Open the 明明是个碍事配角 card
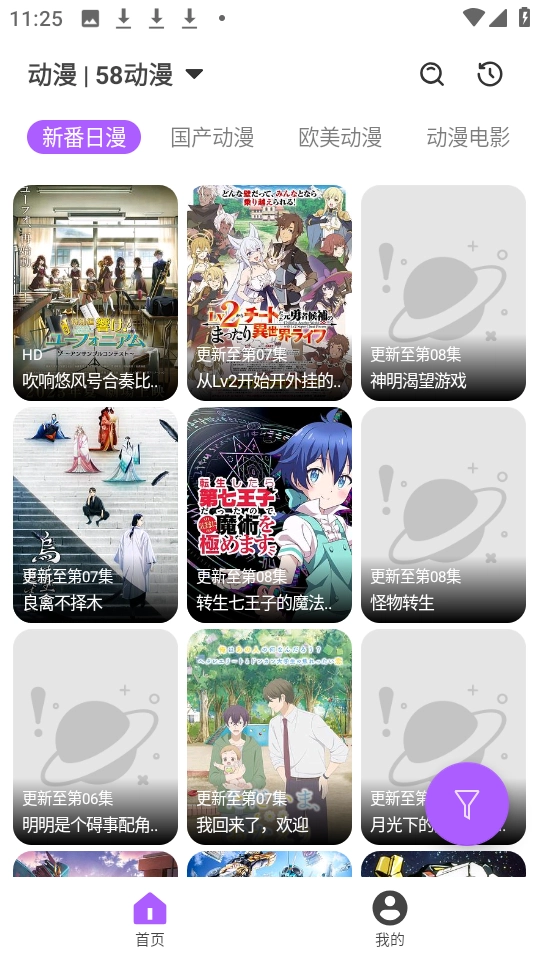The image size is (540, 960). 96,737
